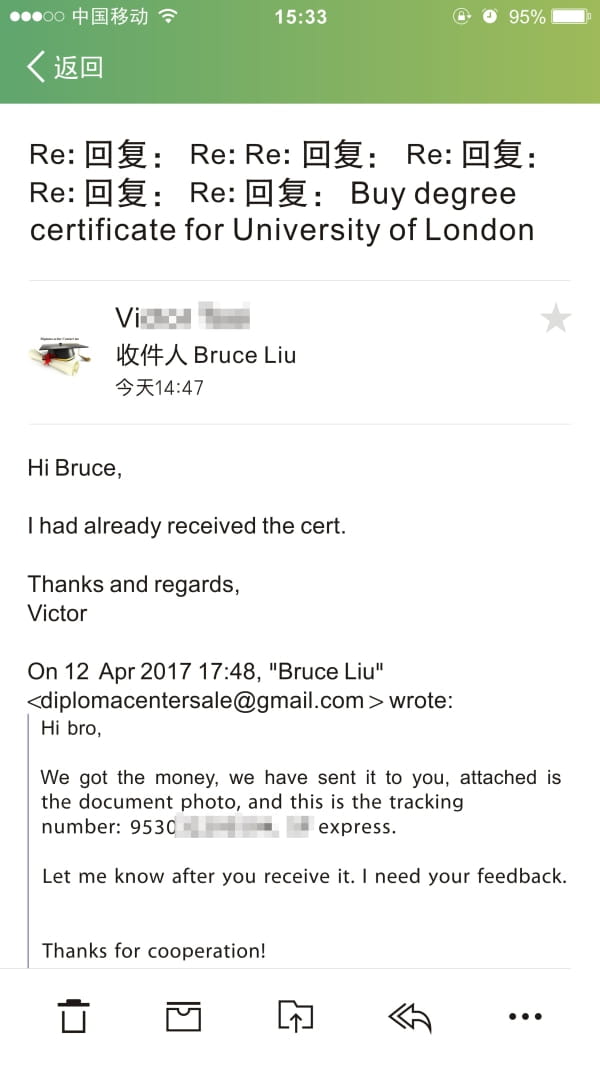Go back using the 返回 button

[x=65, y=67]
